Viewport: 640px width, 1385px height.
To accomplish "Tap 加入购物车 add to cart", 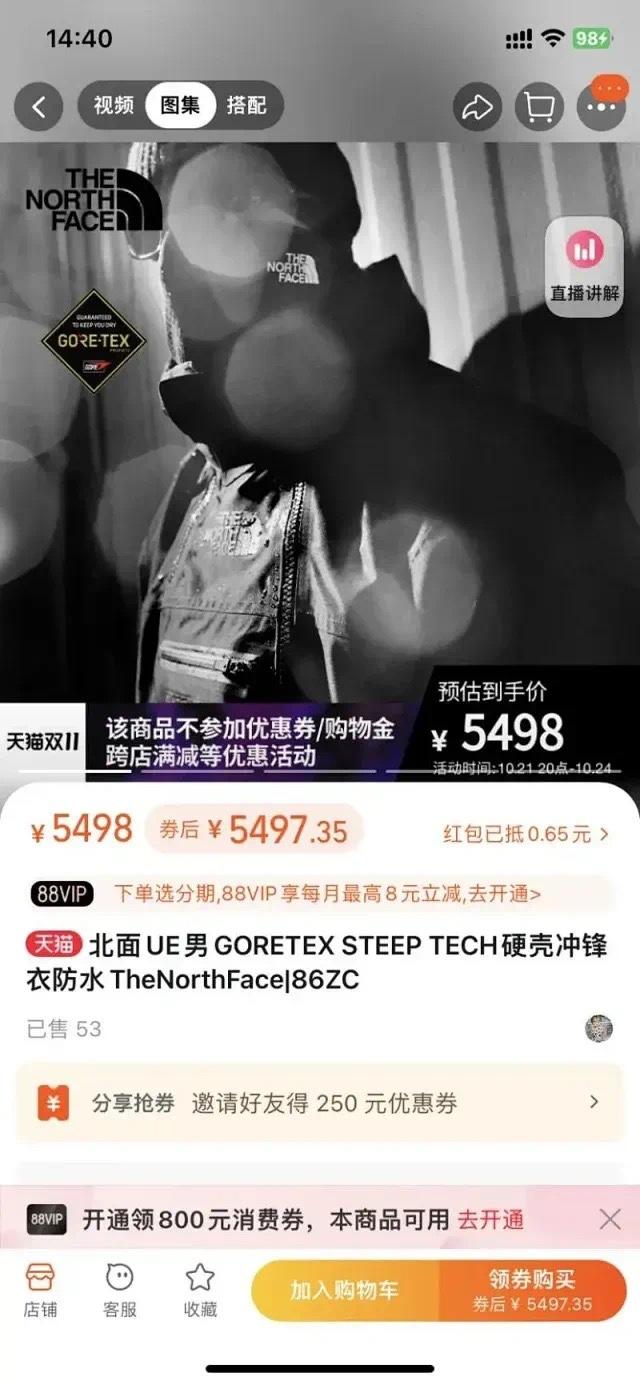I will (344, 1290).
